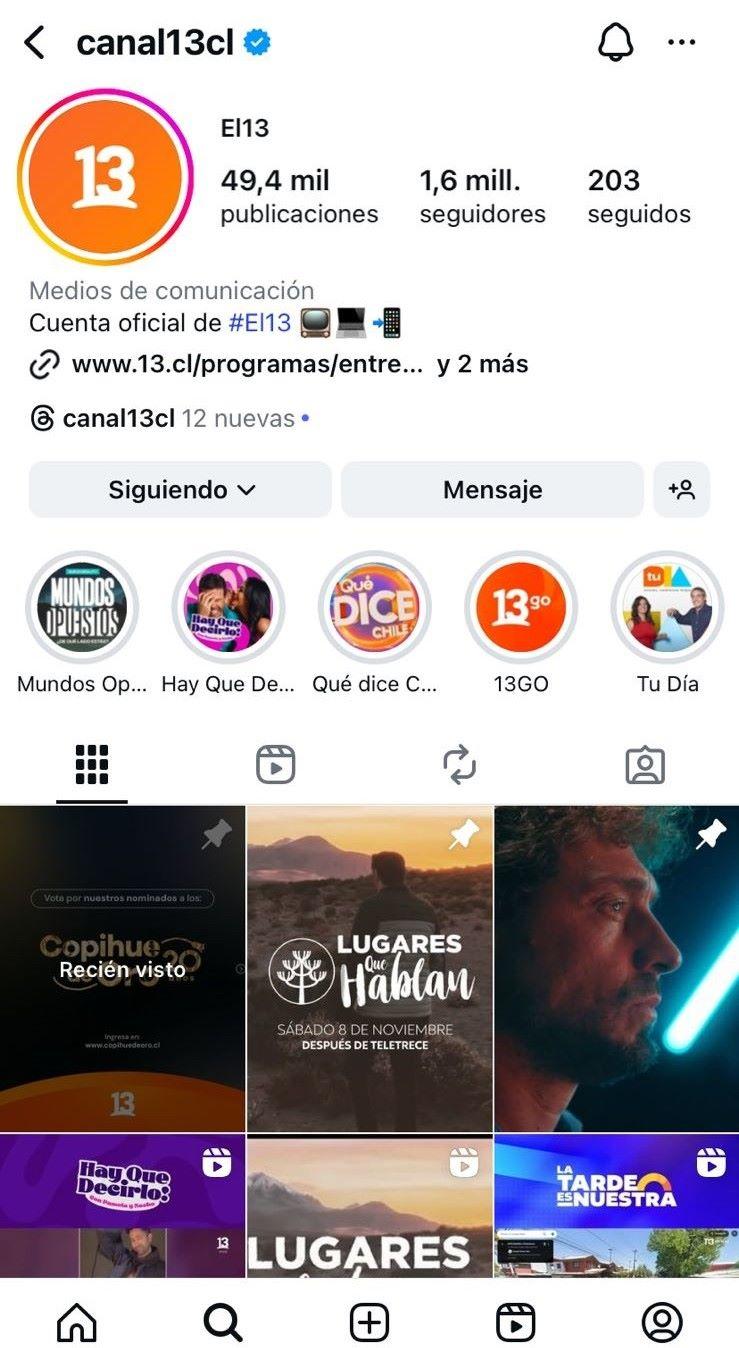Open the three-dot options menu
The width and height of the screenshot is (739, 1348).
click(682, 42)
